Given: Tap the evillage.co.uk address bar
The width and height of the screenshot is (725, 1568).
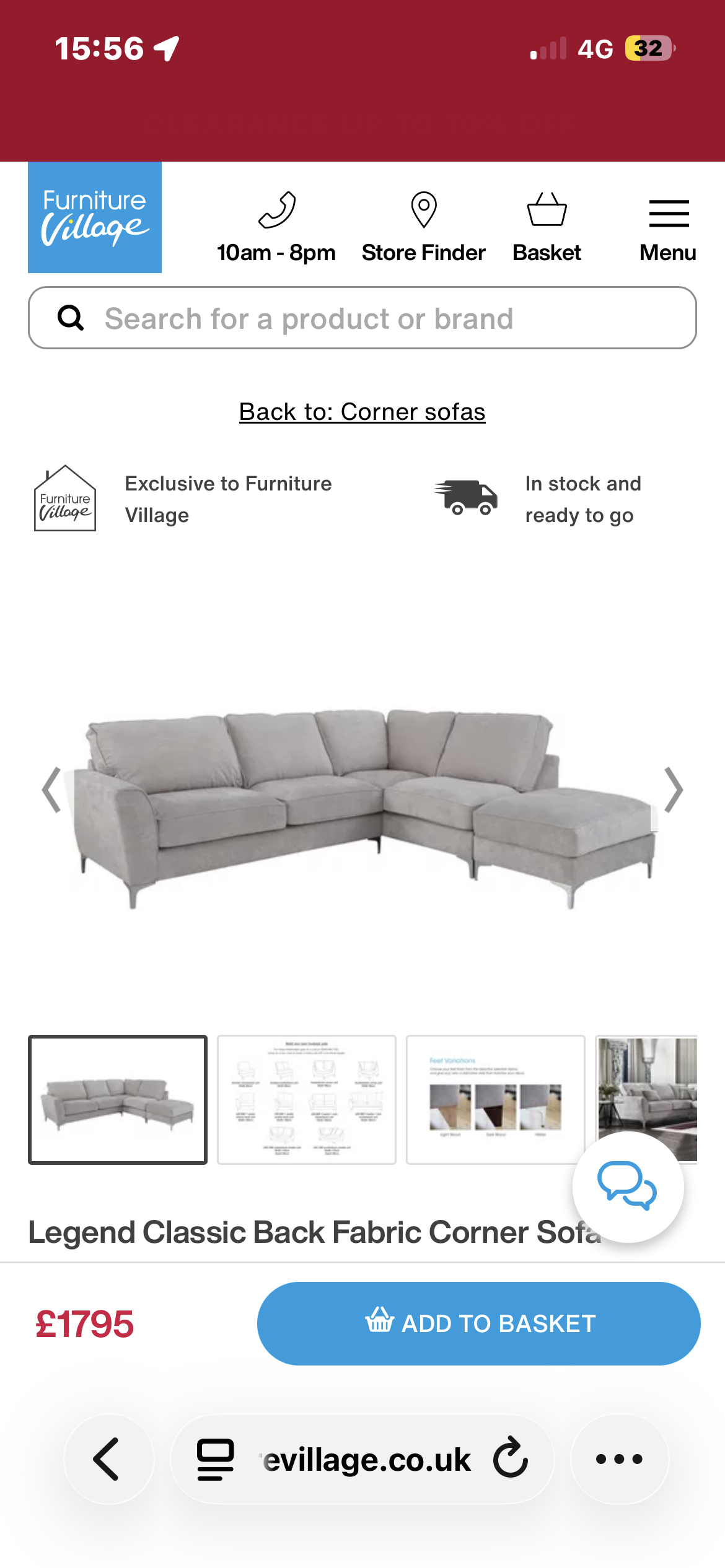Looking at the screenshot, I should (367, 1459).
